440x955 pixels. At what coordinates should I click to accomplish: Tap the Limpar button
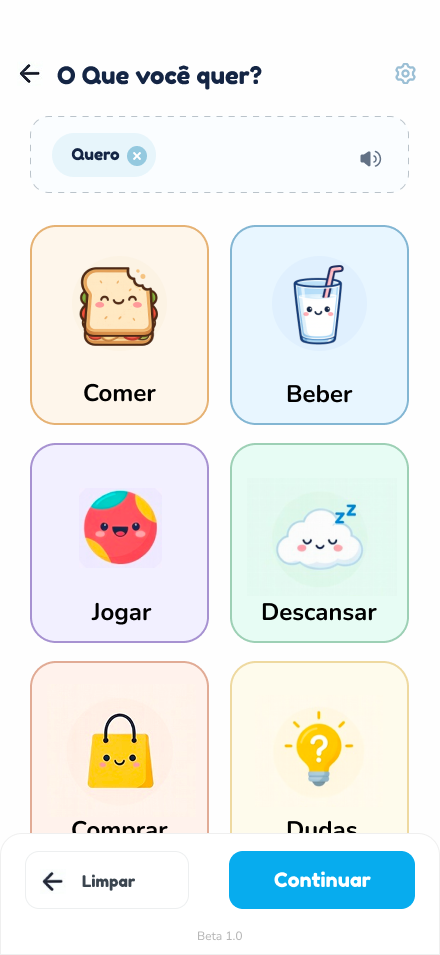107,880
